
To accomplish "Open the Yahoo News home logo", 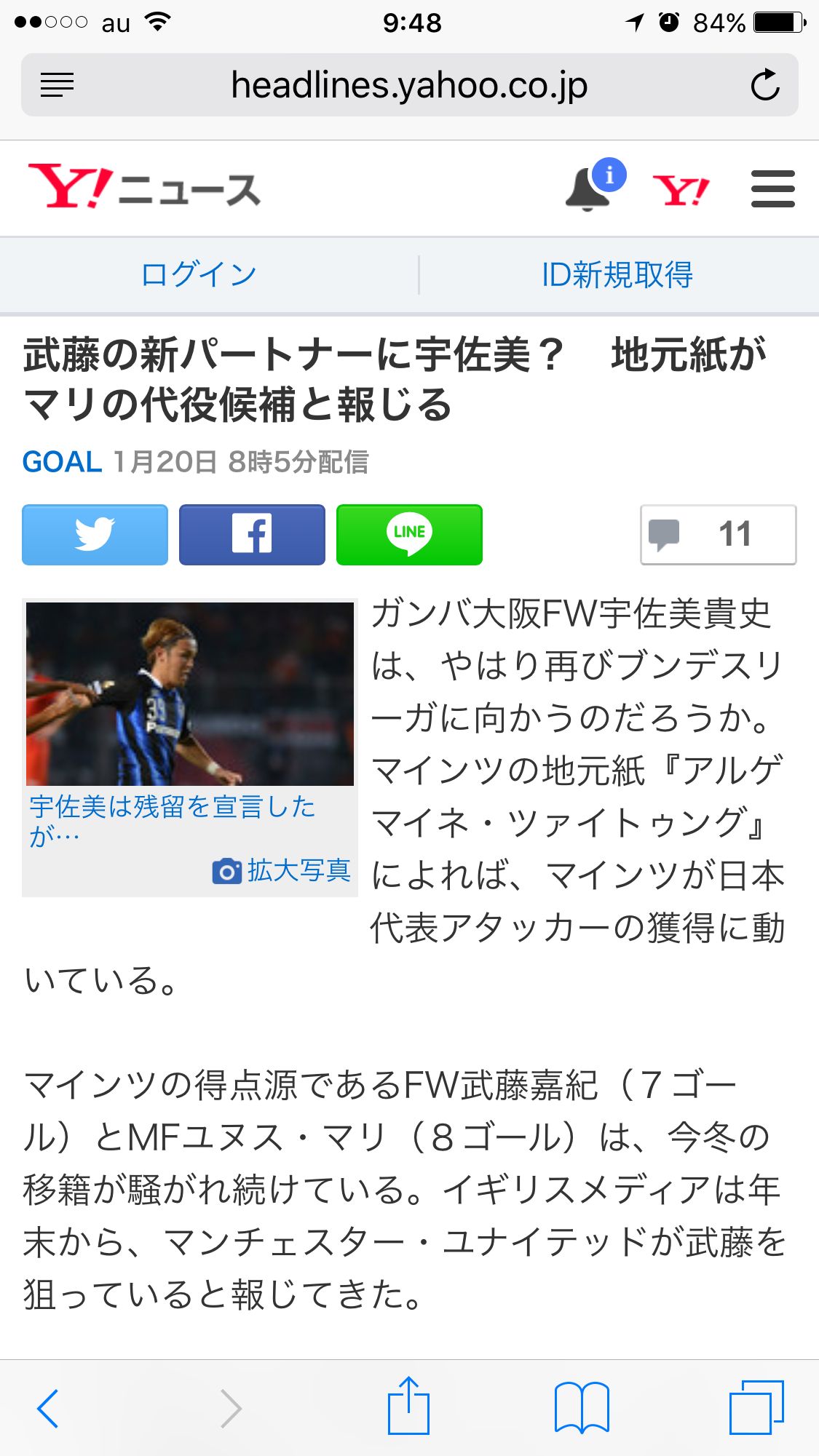I will (x=144, y=188).
